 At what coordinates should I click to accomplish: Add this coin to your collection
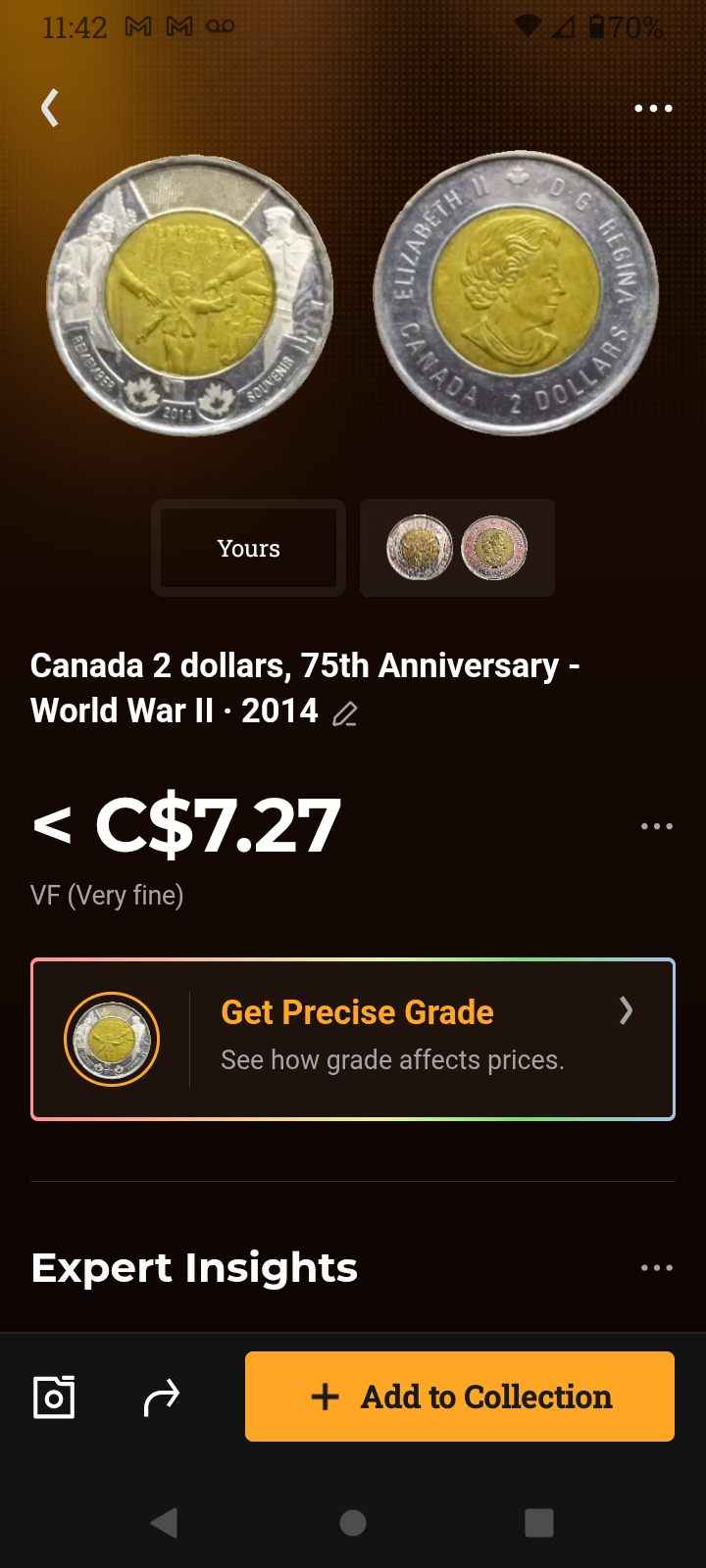460,1396
